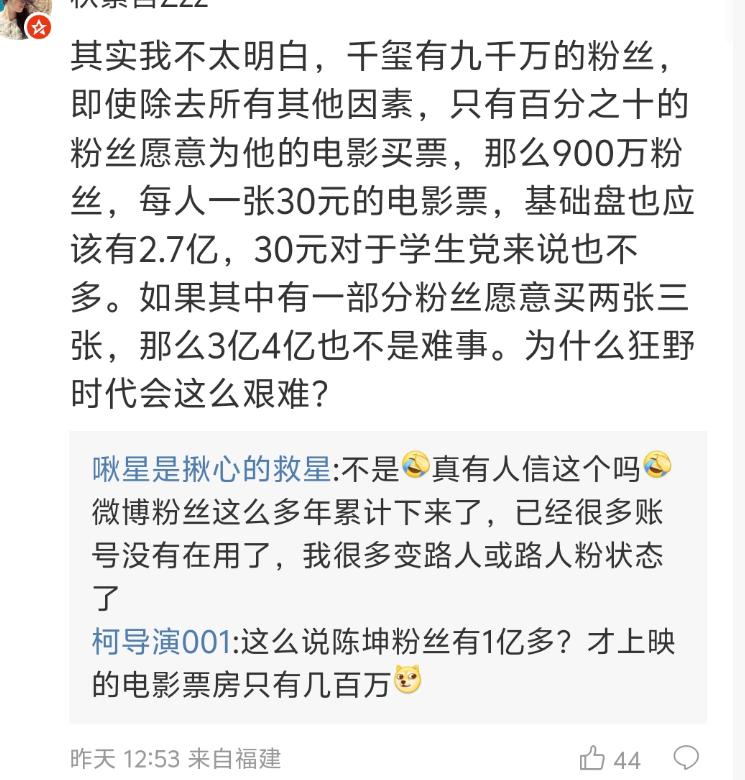Tap the laughing emoji after "真有人信这个吗"
The height and width of the screenshot is (780, 745).
coord(659,466)
